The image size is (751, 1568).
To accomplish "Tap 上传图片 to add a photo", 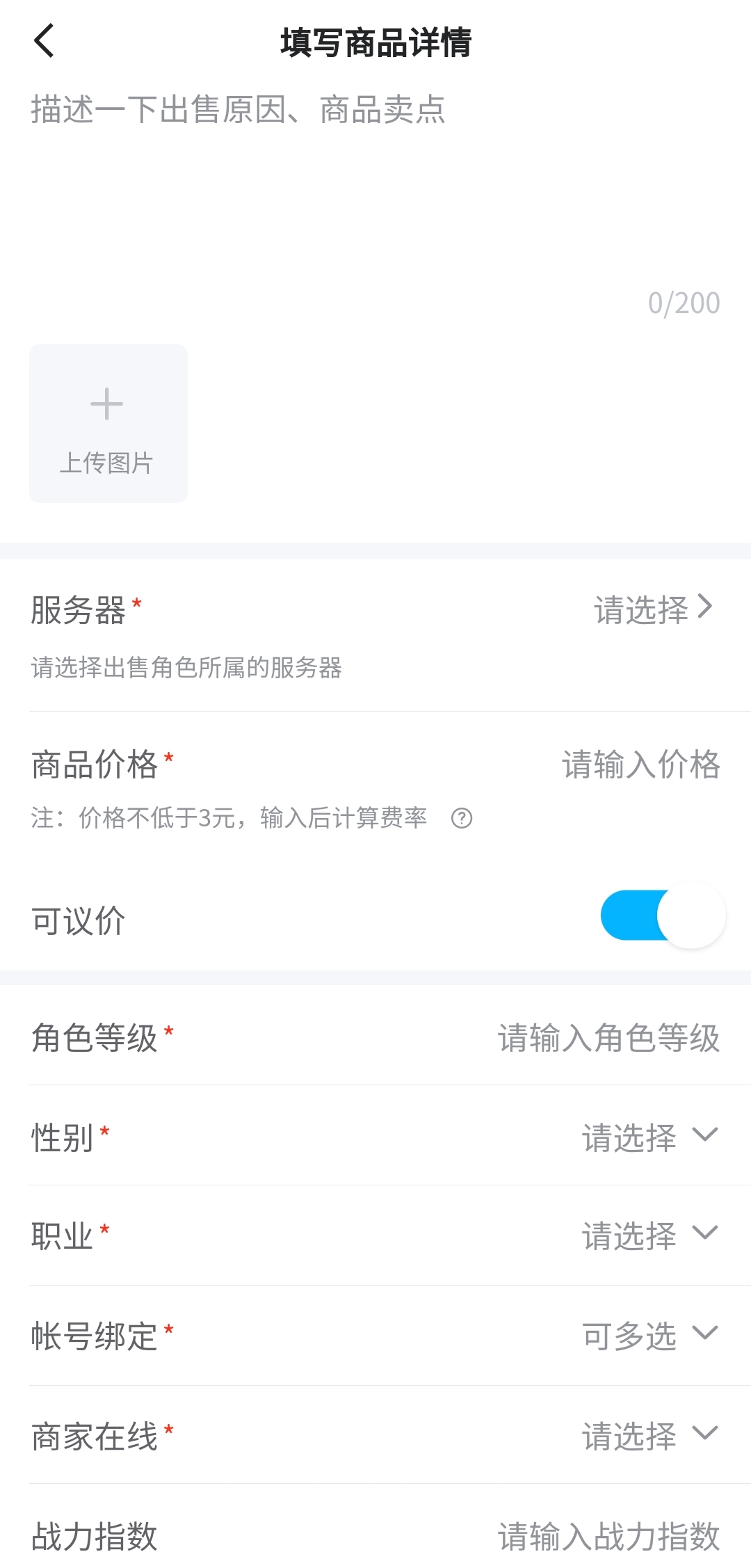I will (108, 424).
